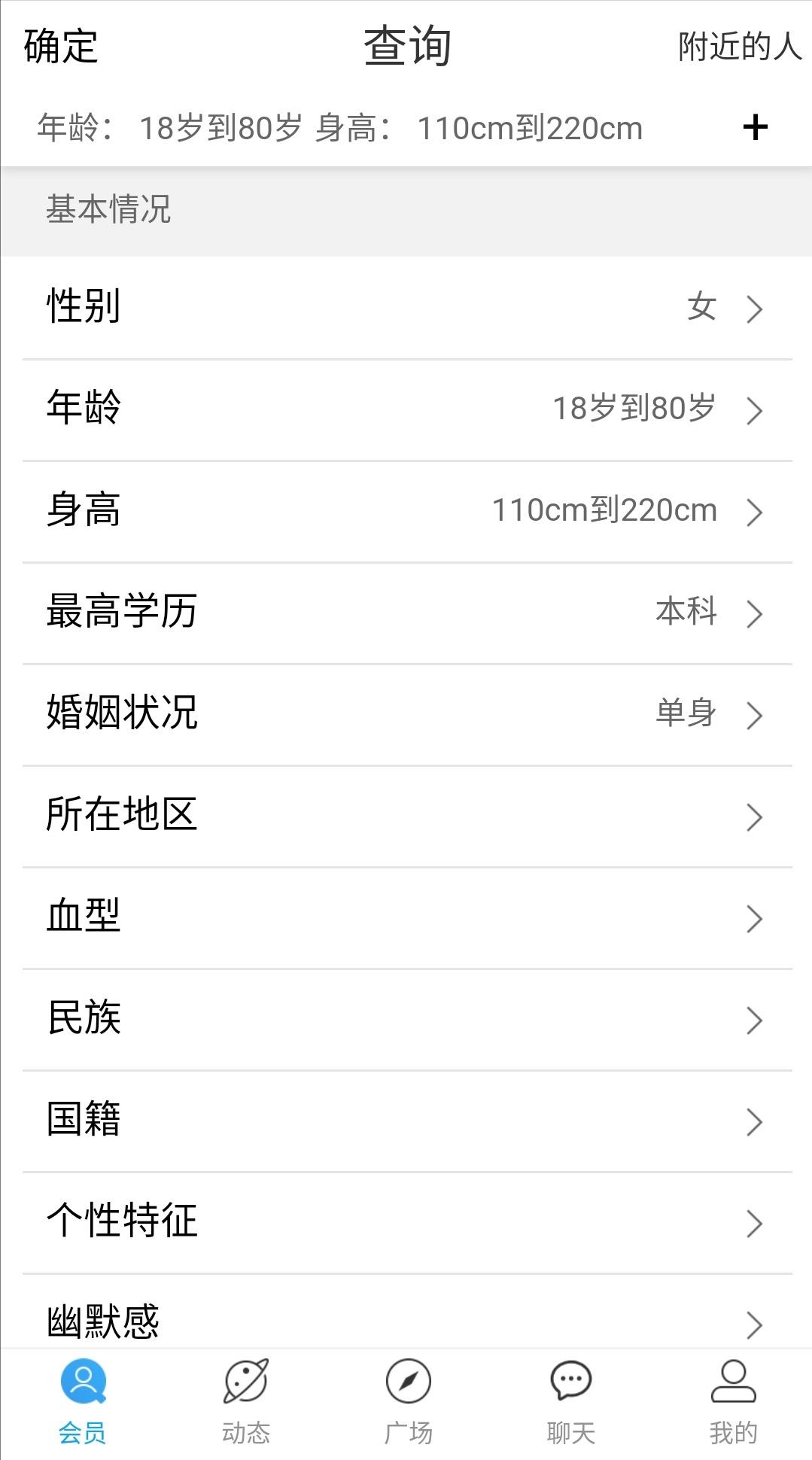812x1460 pixels.
Task: Open the 聊天 chat tab
Action: tap(570, 1402)
